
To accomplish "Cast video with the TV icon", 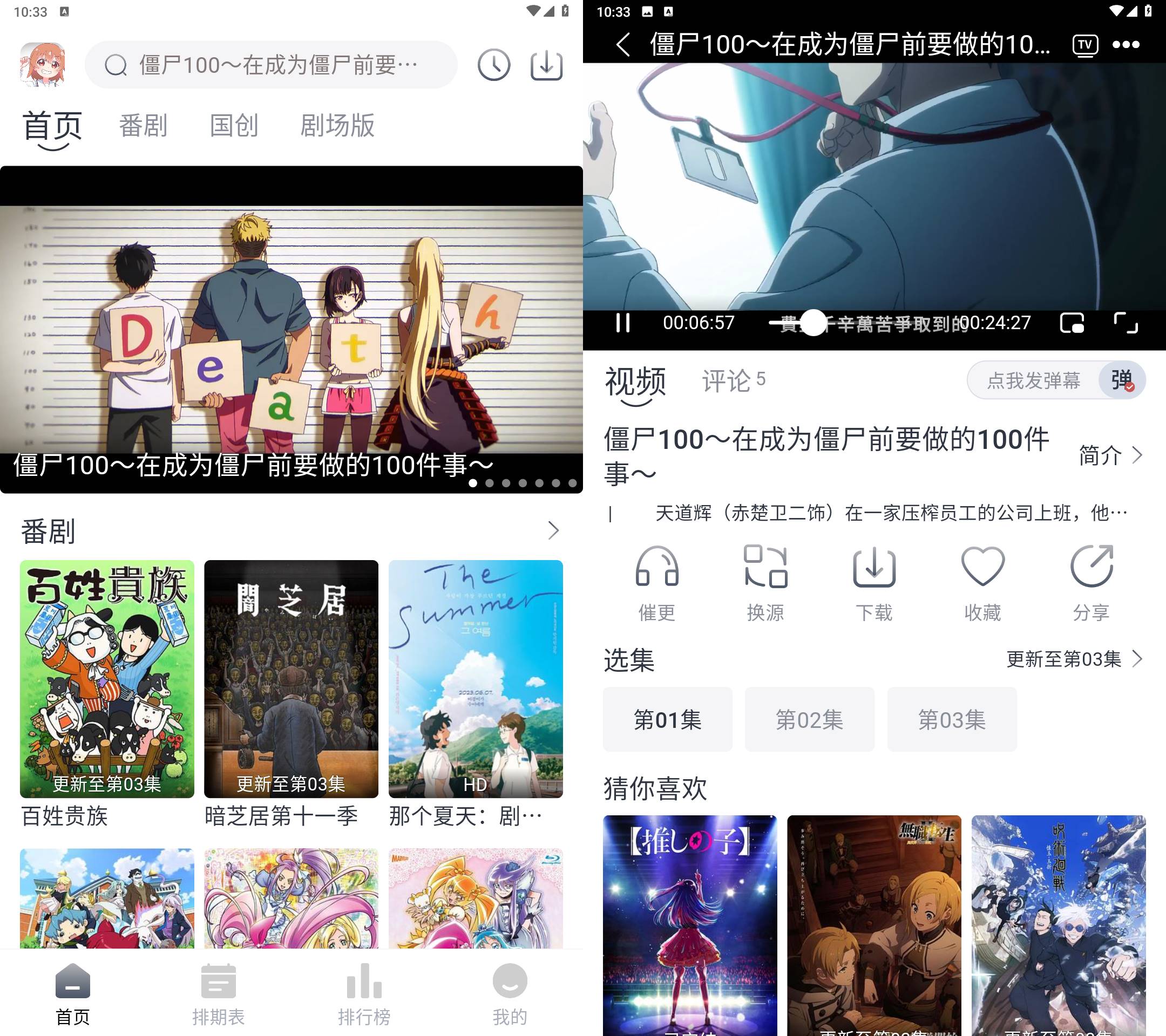I will click(1085, 44).
